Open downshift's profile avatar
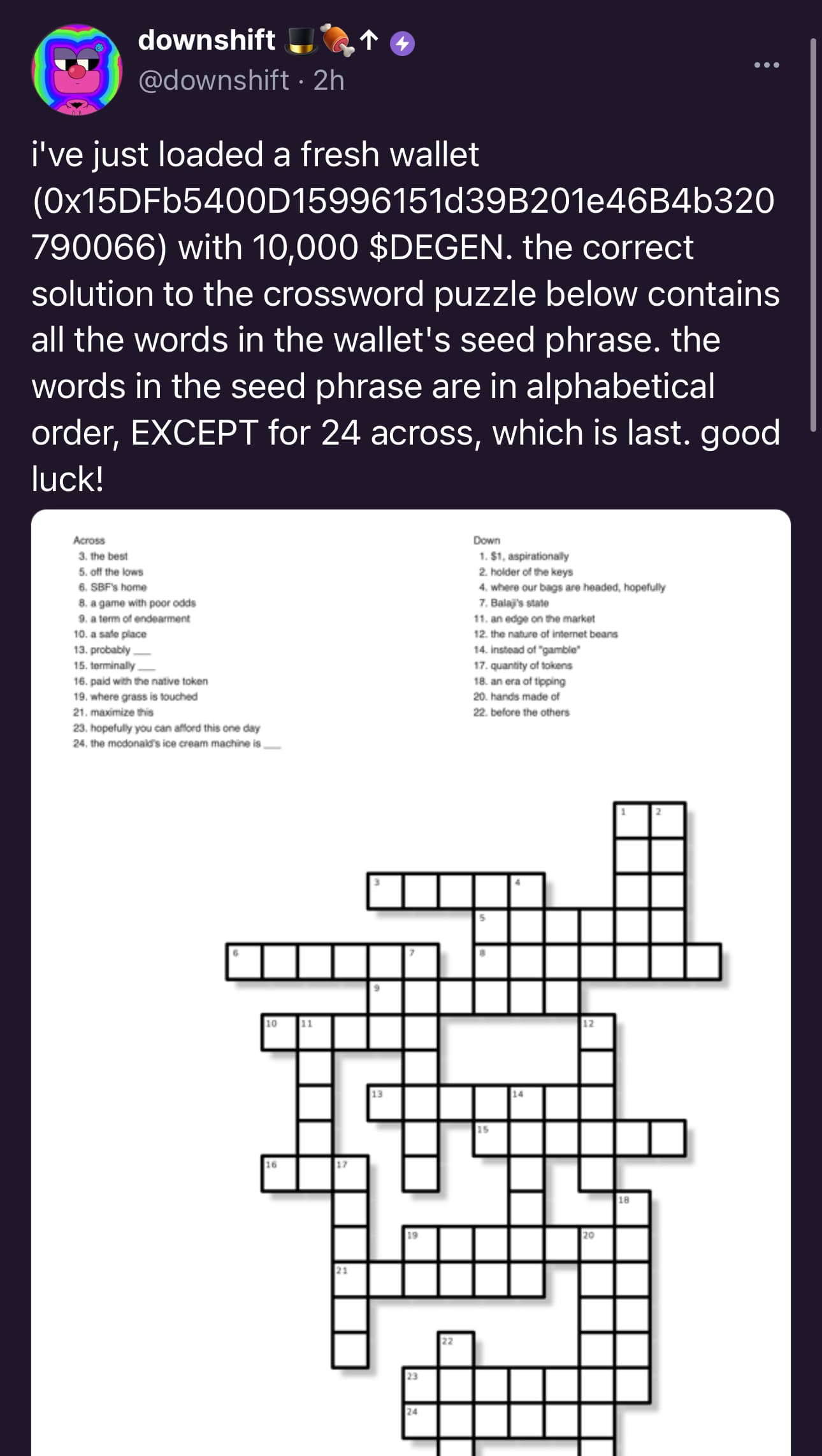822x1456 pixels. tap(76, 70)
